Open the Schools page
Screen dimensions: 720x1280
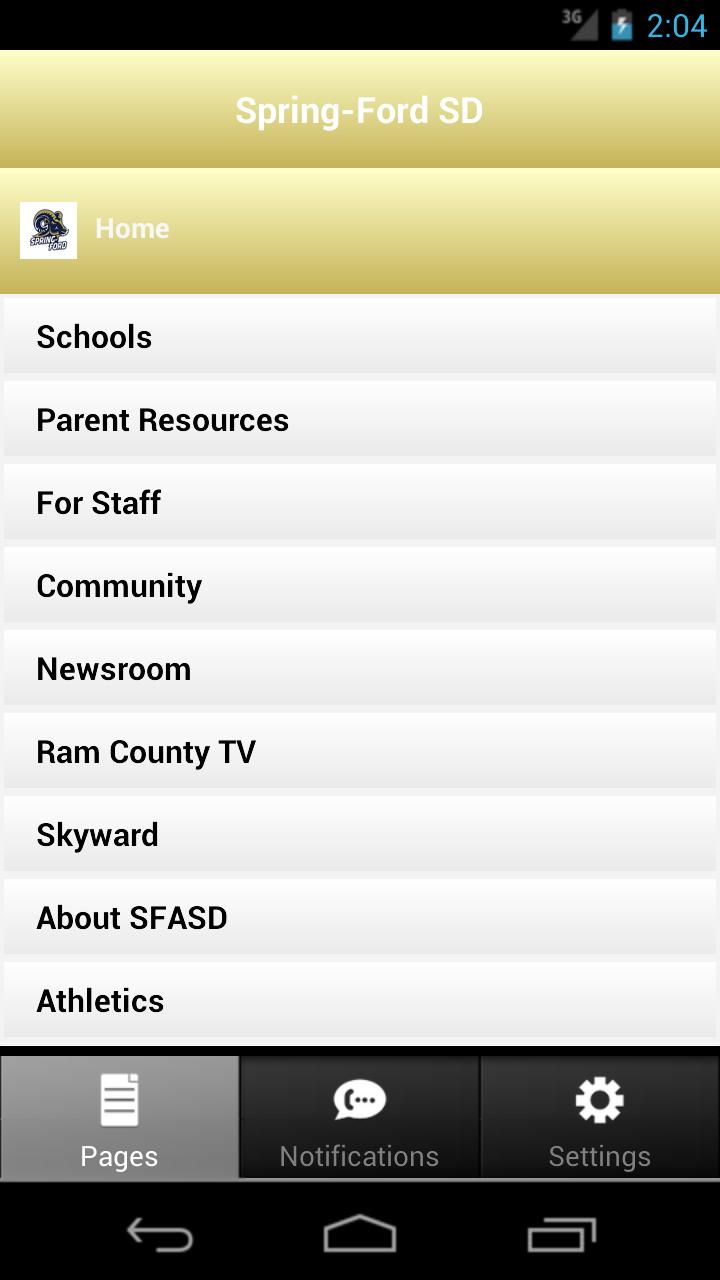[x=360, y=337]
